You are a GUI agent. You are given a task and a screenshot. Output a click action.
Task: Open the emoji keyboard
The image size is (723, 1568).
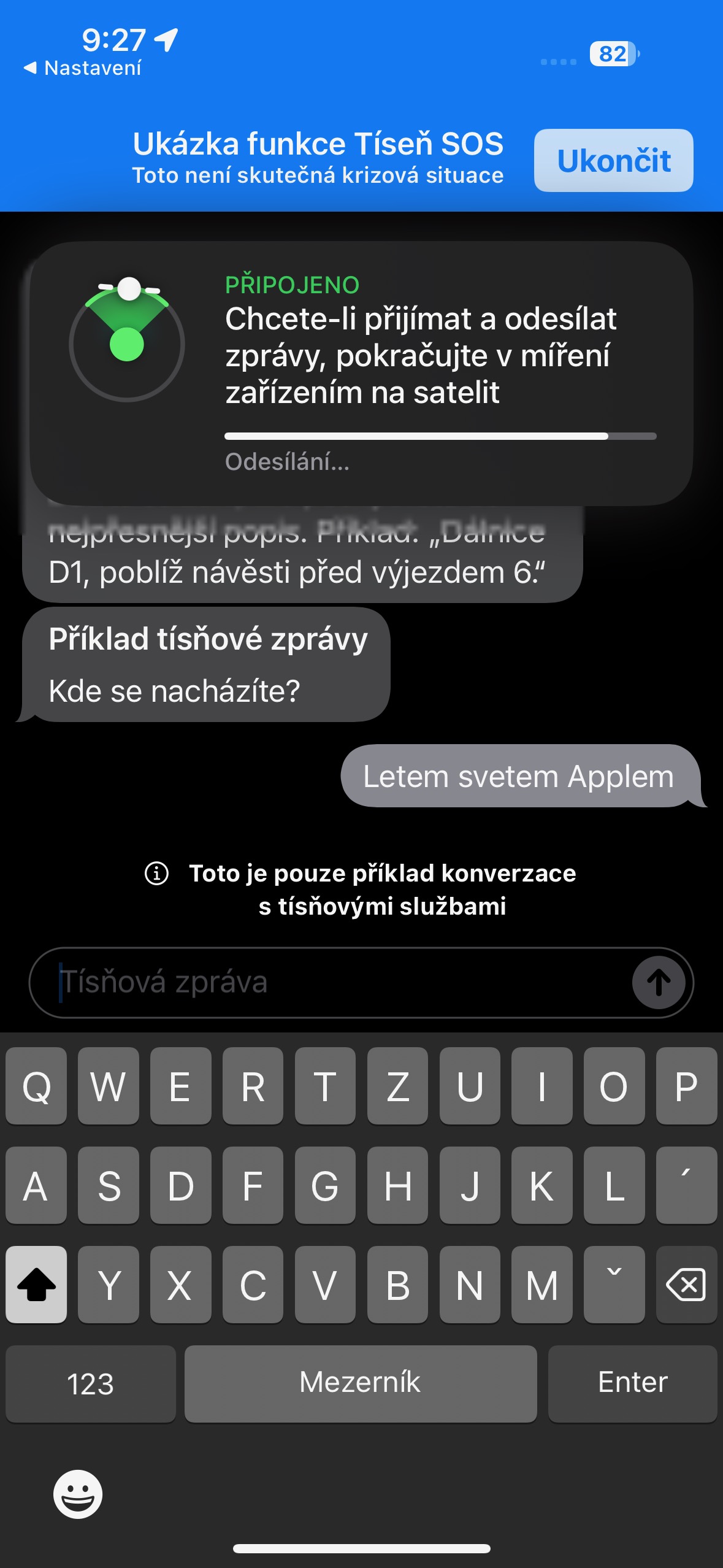coord(78,1494)
